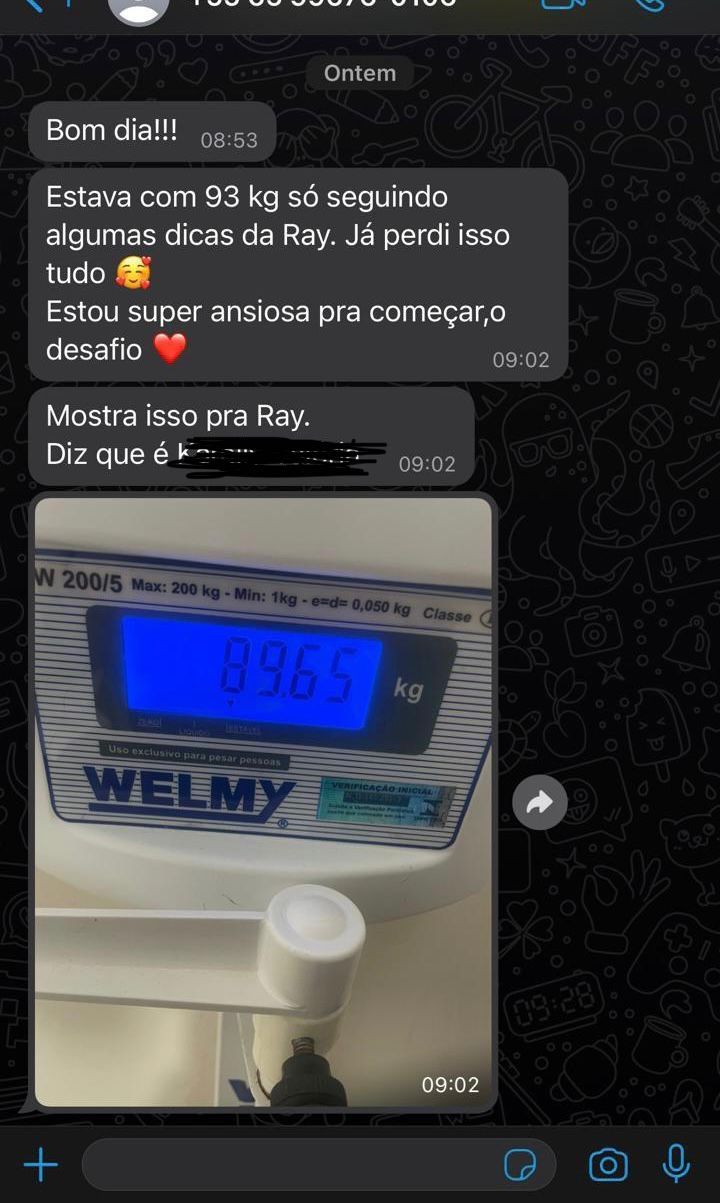Open the Welmy scale photo
The height and width of the screenshot is (1203, 720).
tap(264, 800)
